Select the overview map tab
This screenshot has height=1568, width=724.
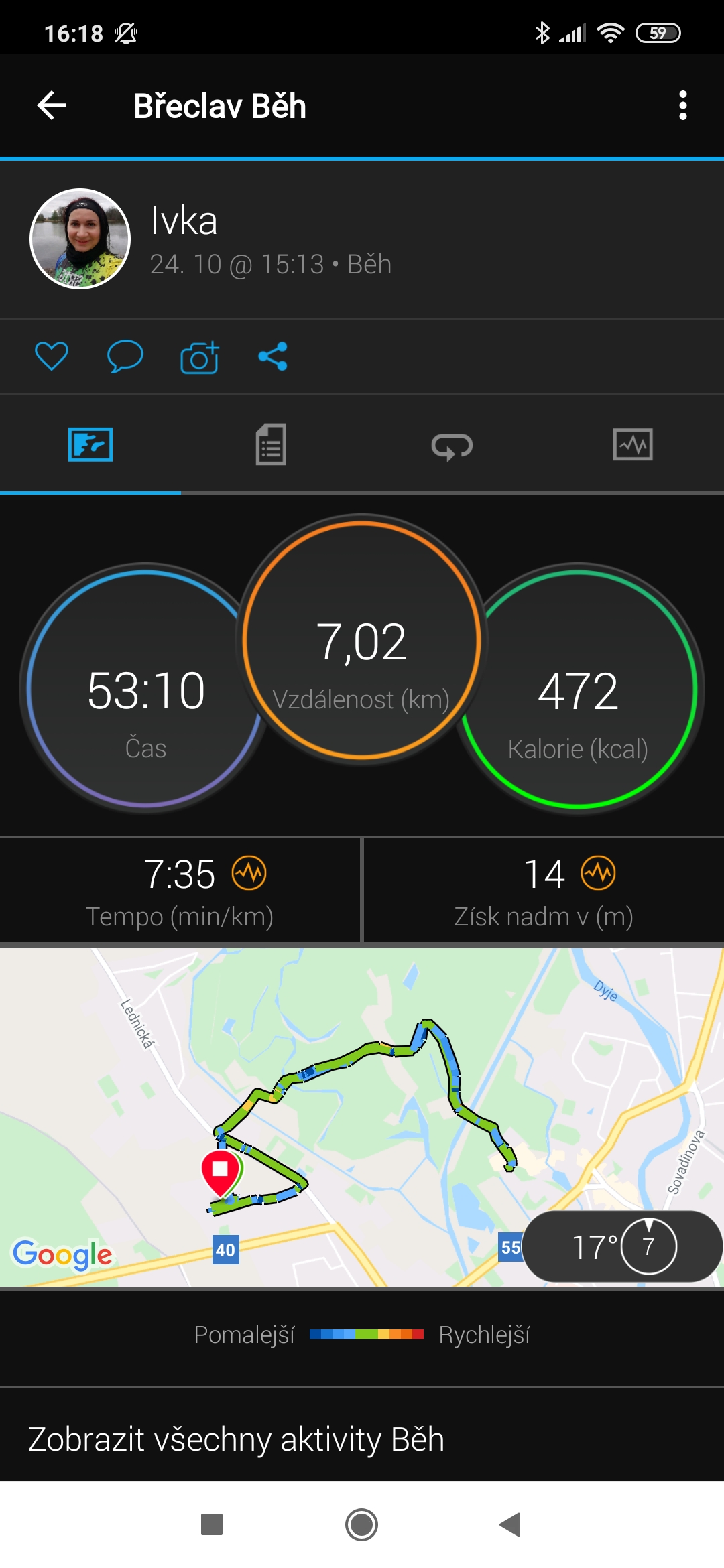pos(90,444)
